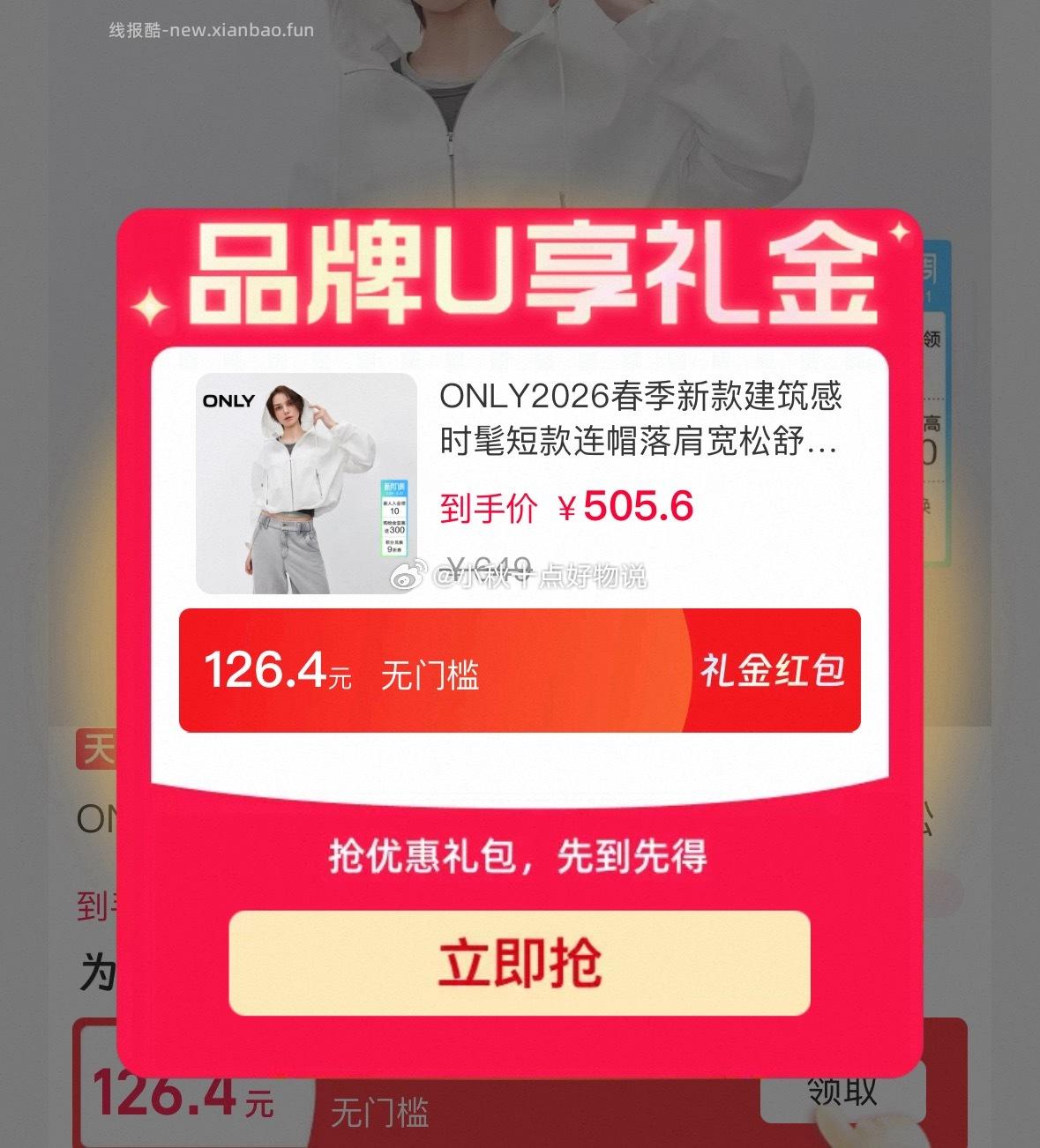The width and height of the screenshot is (1040, 1148).
Task: Click the 到手价 ¥505.6 price text
Action: point(567,506)
